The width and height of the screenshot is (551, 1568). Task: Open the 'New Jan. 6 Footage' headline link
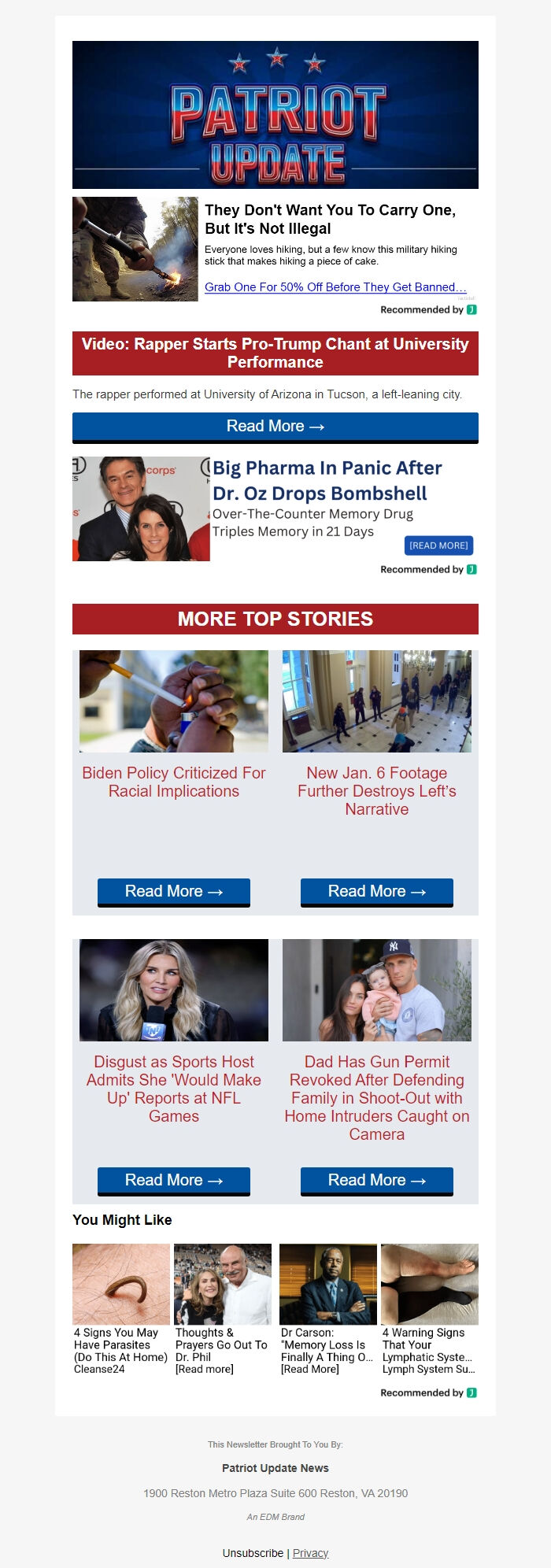376,791
